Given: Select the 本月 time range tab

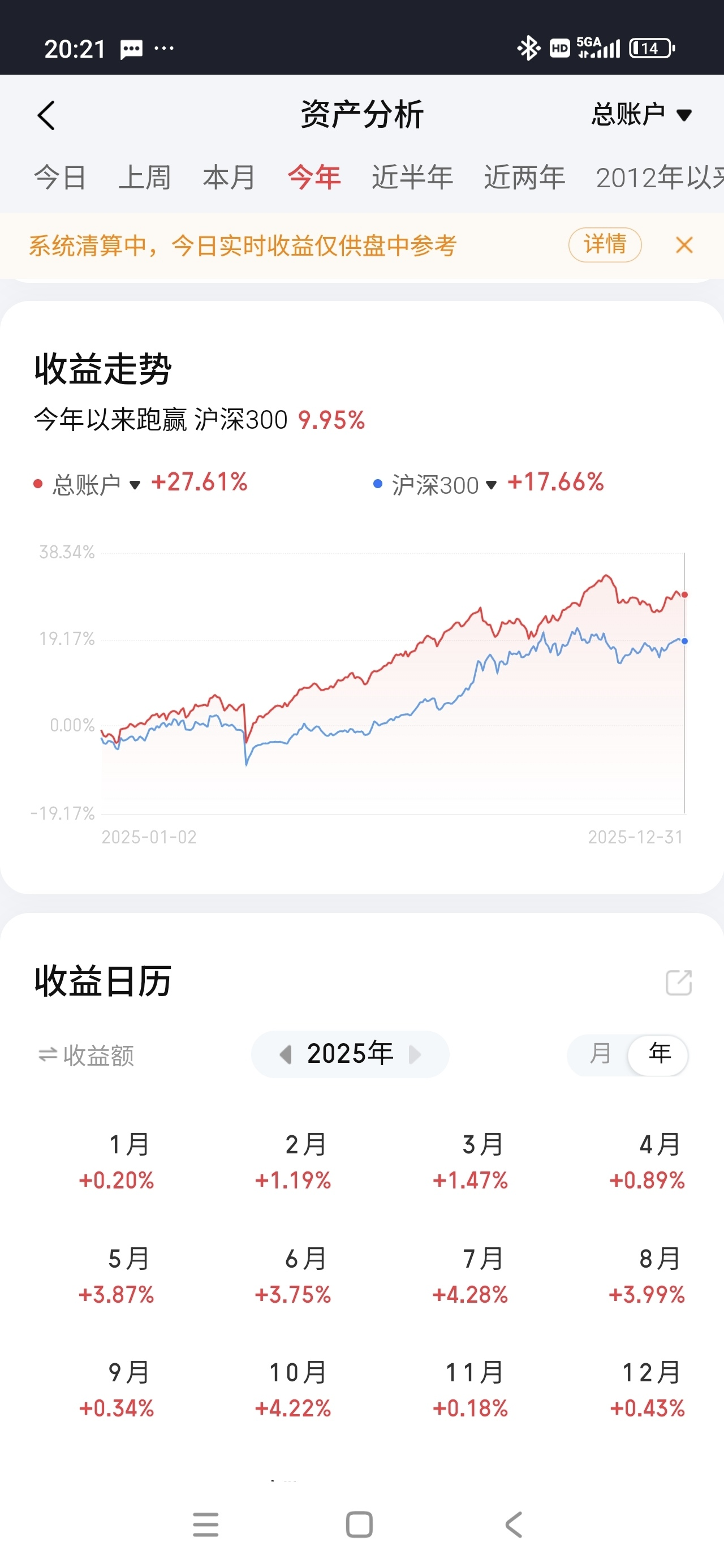Looking at the screenshot, I should coord(229,178).
